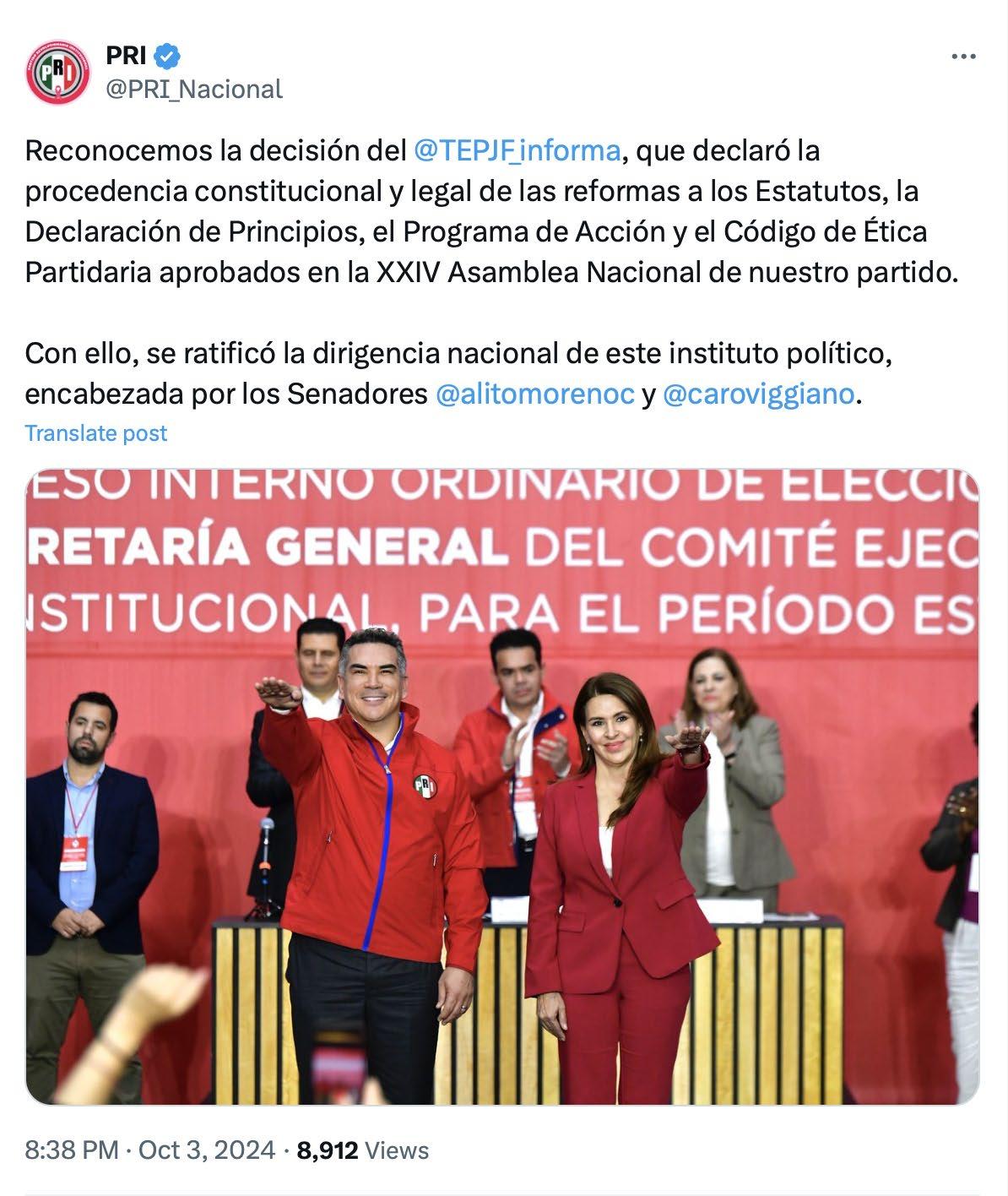Open the @PRI_Nacional handle

click(193, 89)
